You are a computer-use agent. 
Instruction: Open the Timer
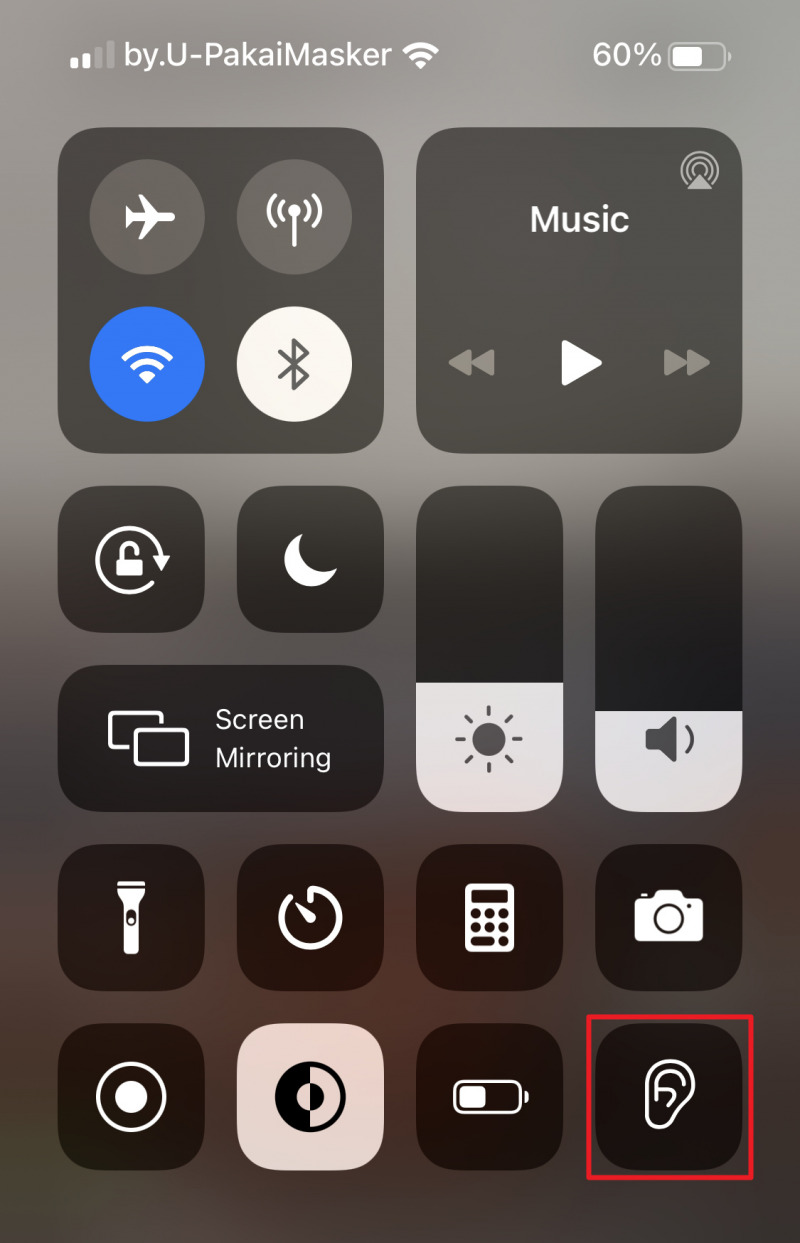310,917
